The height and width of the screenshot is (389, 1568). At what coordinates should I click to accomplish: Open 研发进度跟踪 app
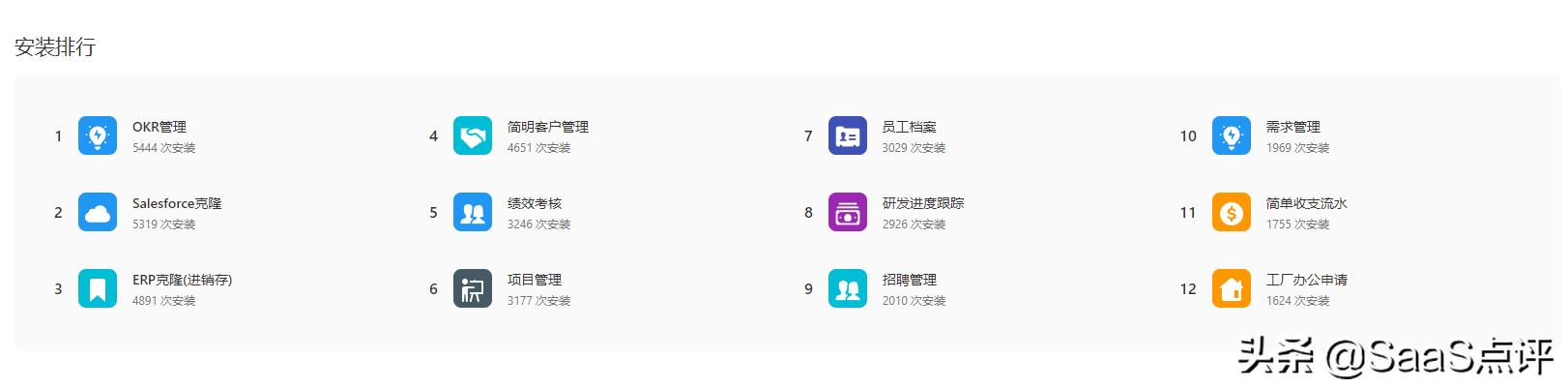click(922, 203)
